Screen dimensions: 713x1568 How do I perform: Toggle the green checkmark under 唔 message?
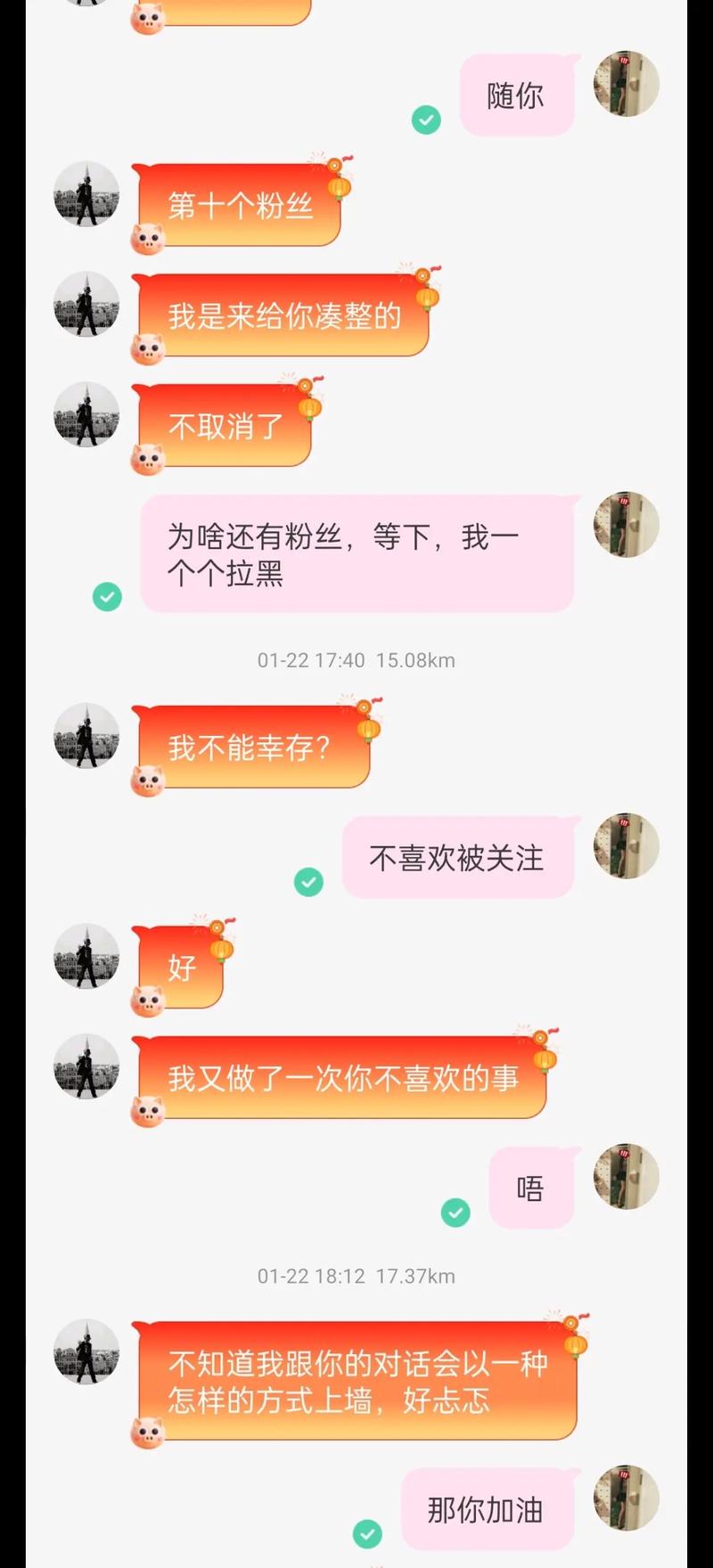455,1212
